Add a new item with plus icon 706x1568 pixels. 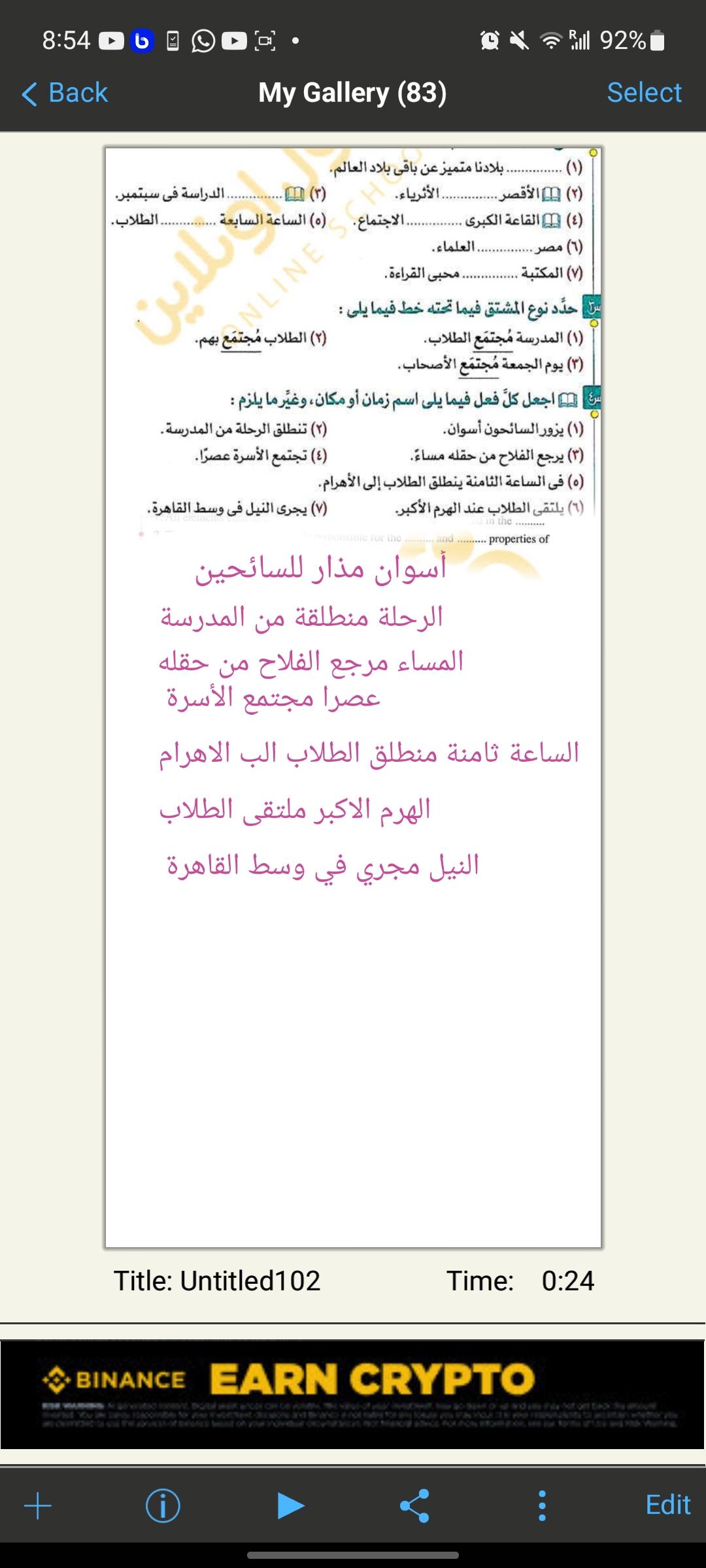[38, 1505]
